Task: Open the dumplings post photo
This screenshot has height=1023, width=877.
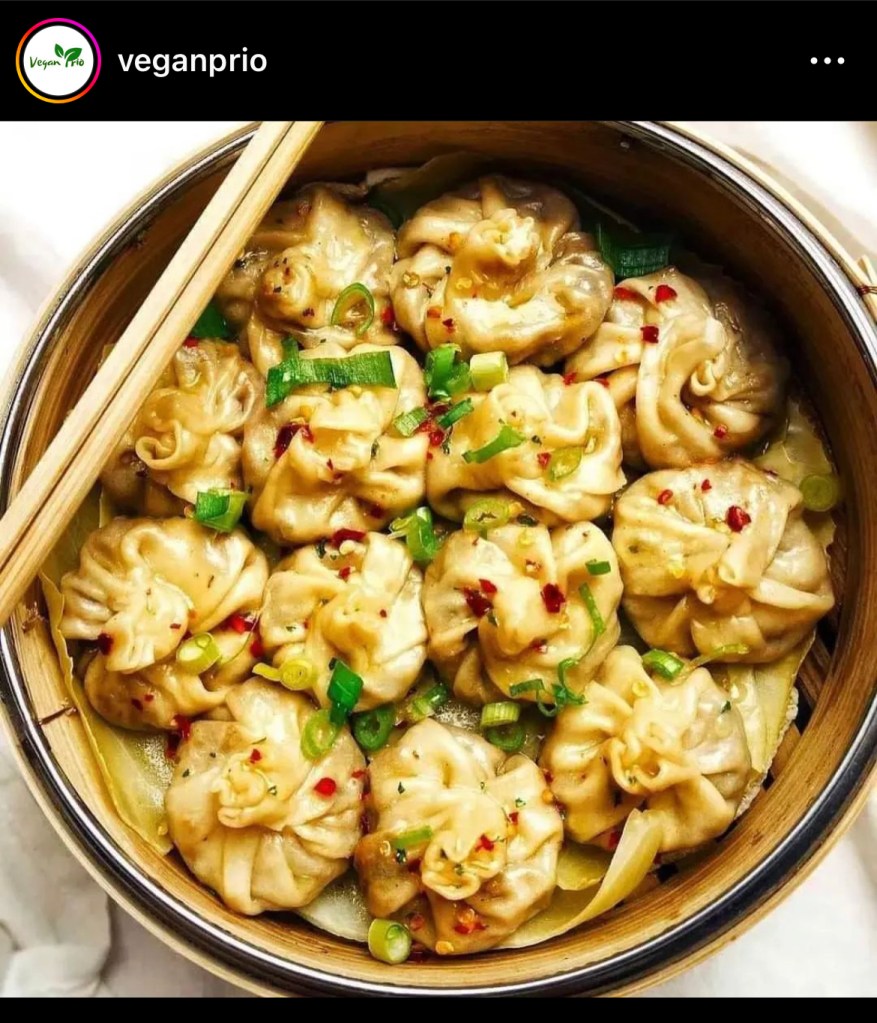Action: coord(438,558)
